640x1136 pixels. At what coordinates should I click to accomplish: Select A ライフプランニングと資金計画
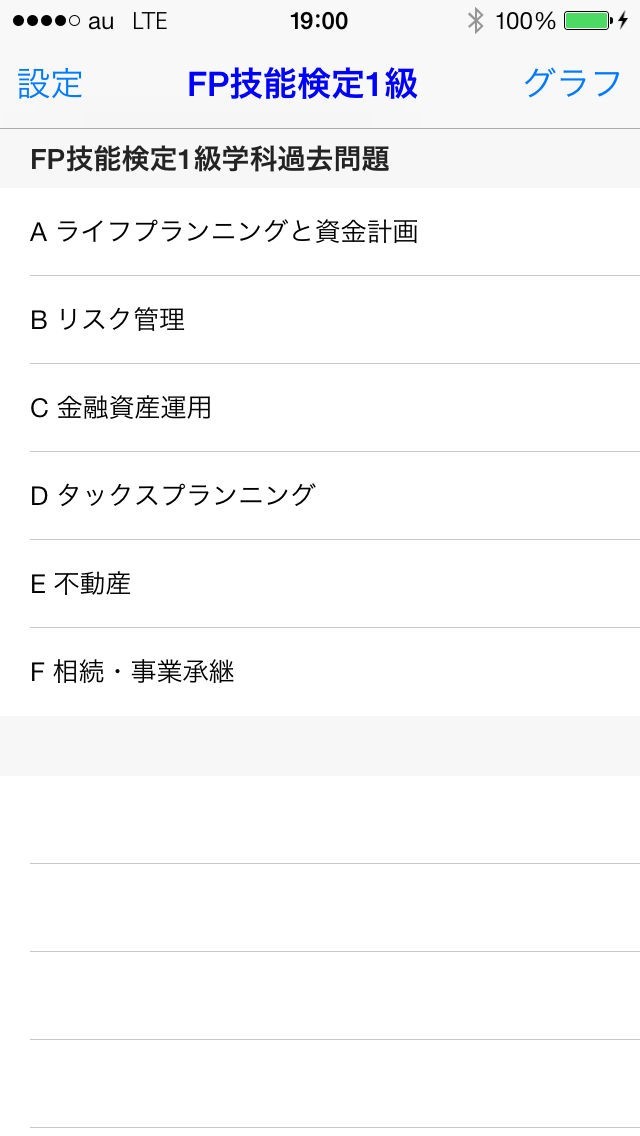(x=320, y=232)
